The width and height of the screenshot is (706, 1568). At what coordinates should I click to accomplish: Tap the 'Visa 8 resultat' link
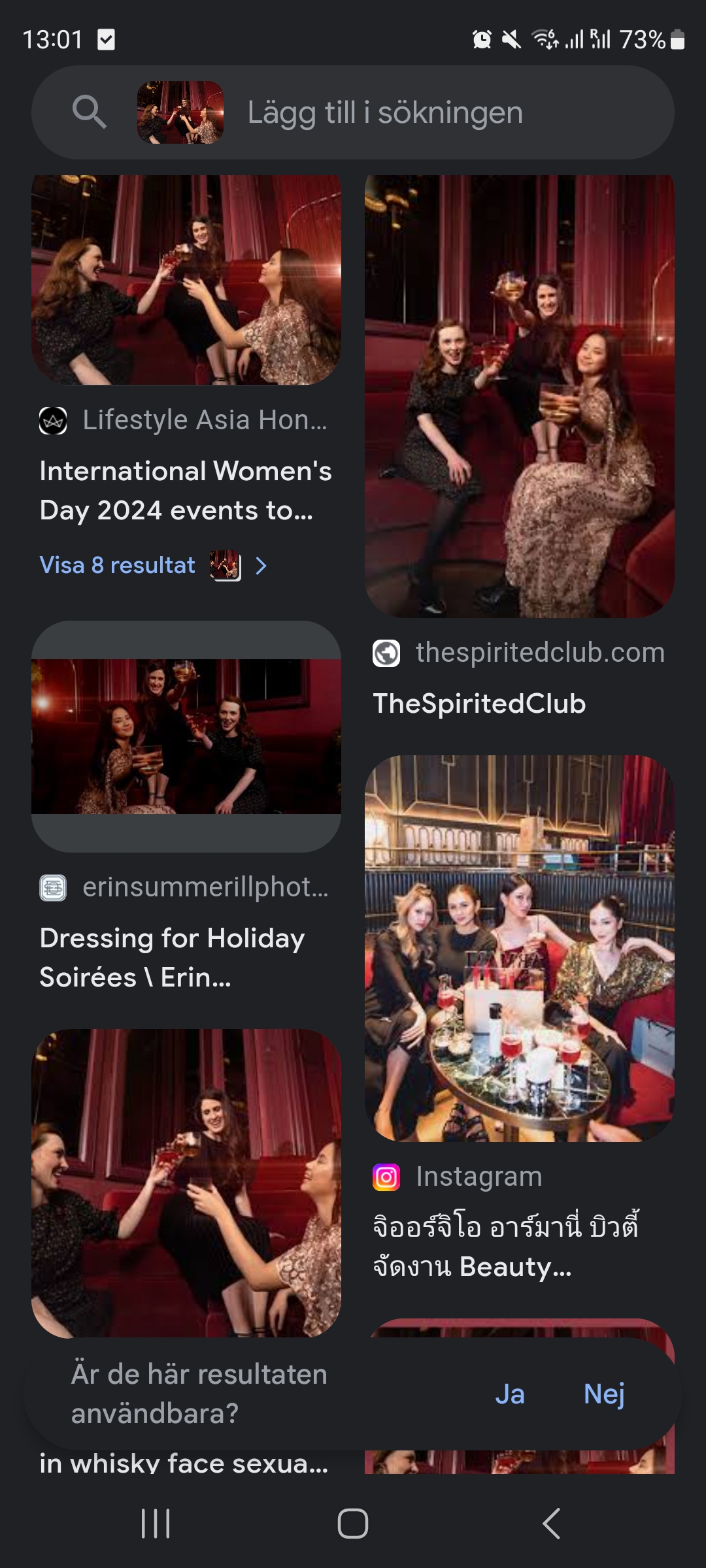(118, 565)
